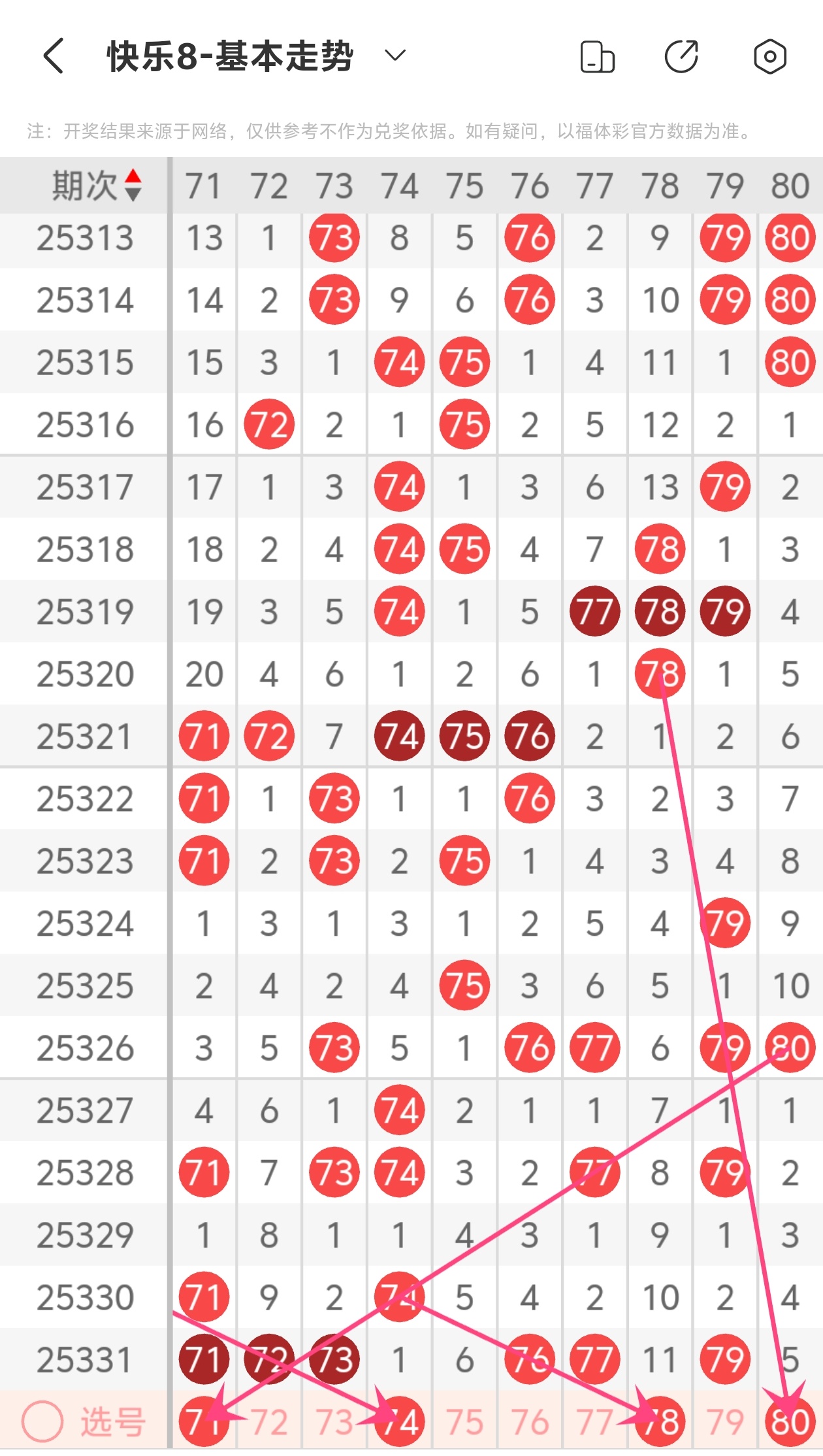Tap the 选号 circle
The height and width of the screenshot is (1456, 823).
(x=42, y=1421)
